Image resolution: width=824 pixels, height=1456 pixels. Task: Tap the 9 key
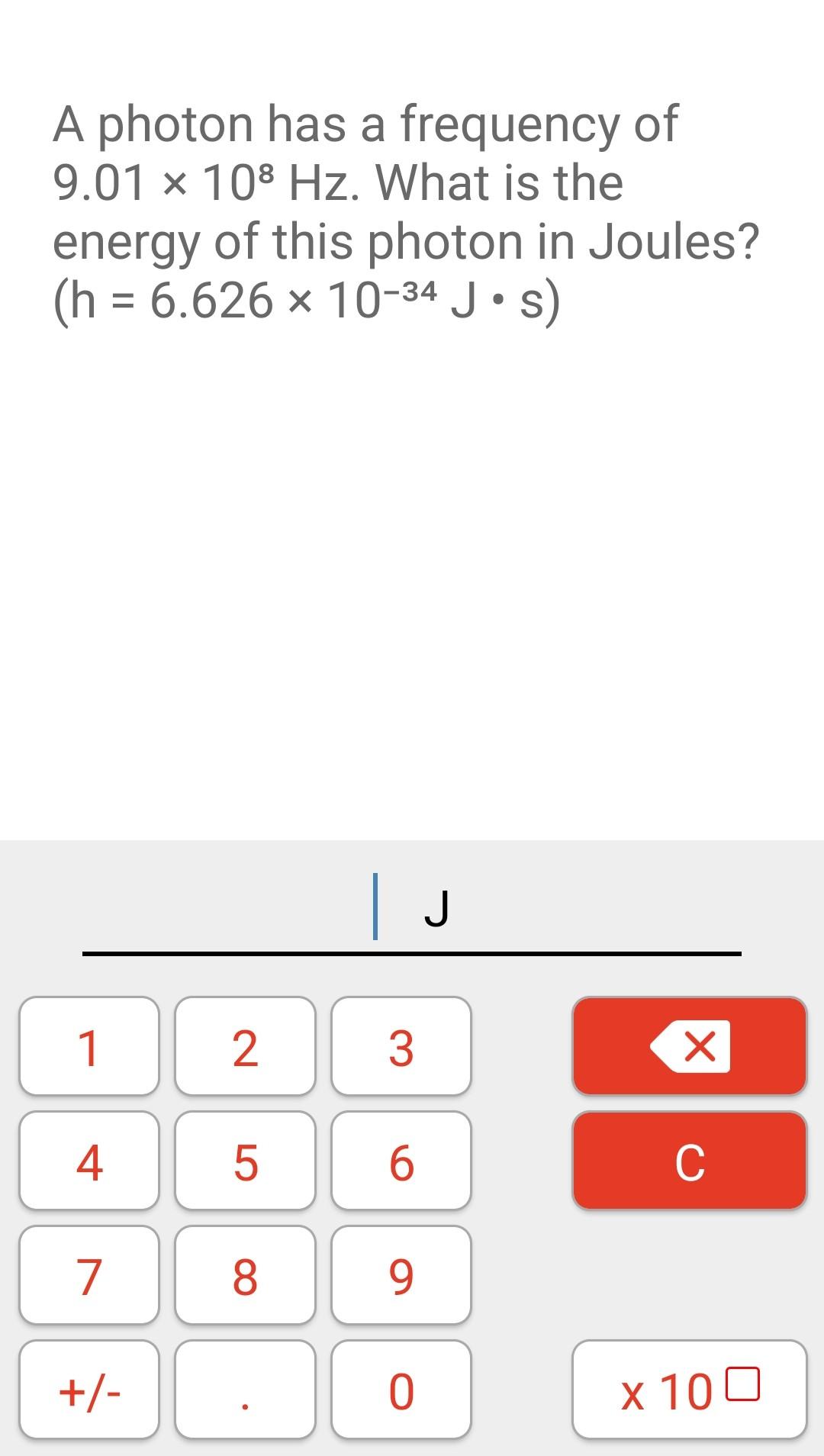coord(401,1275)
